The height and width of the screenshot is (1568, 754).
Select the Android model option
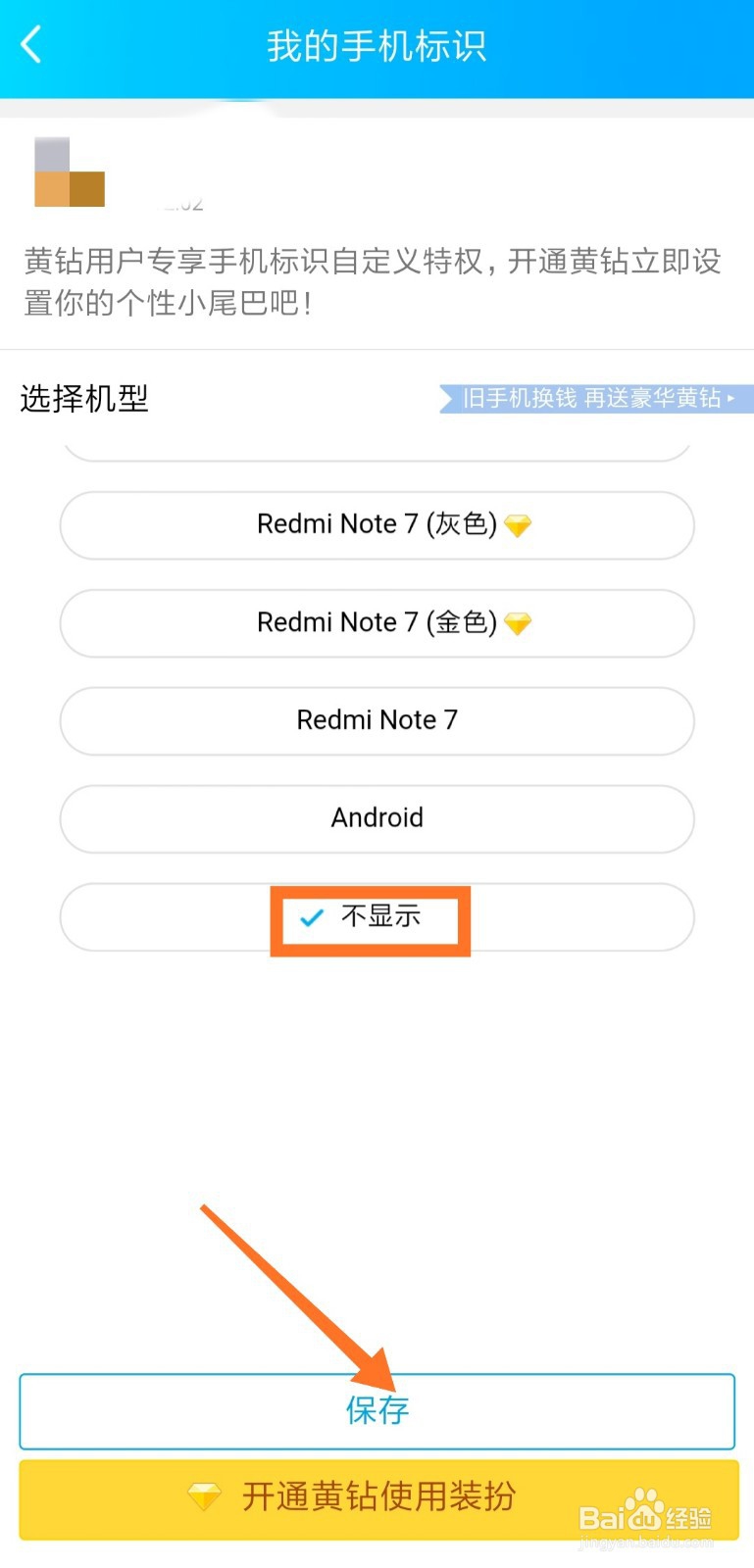377,819
